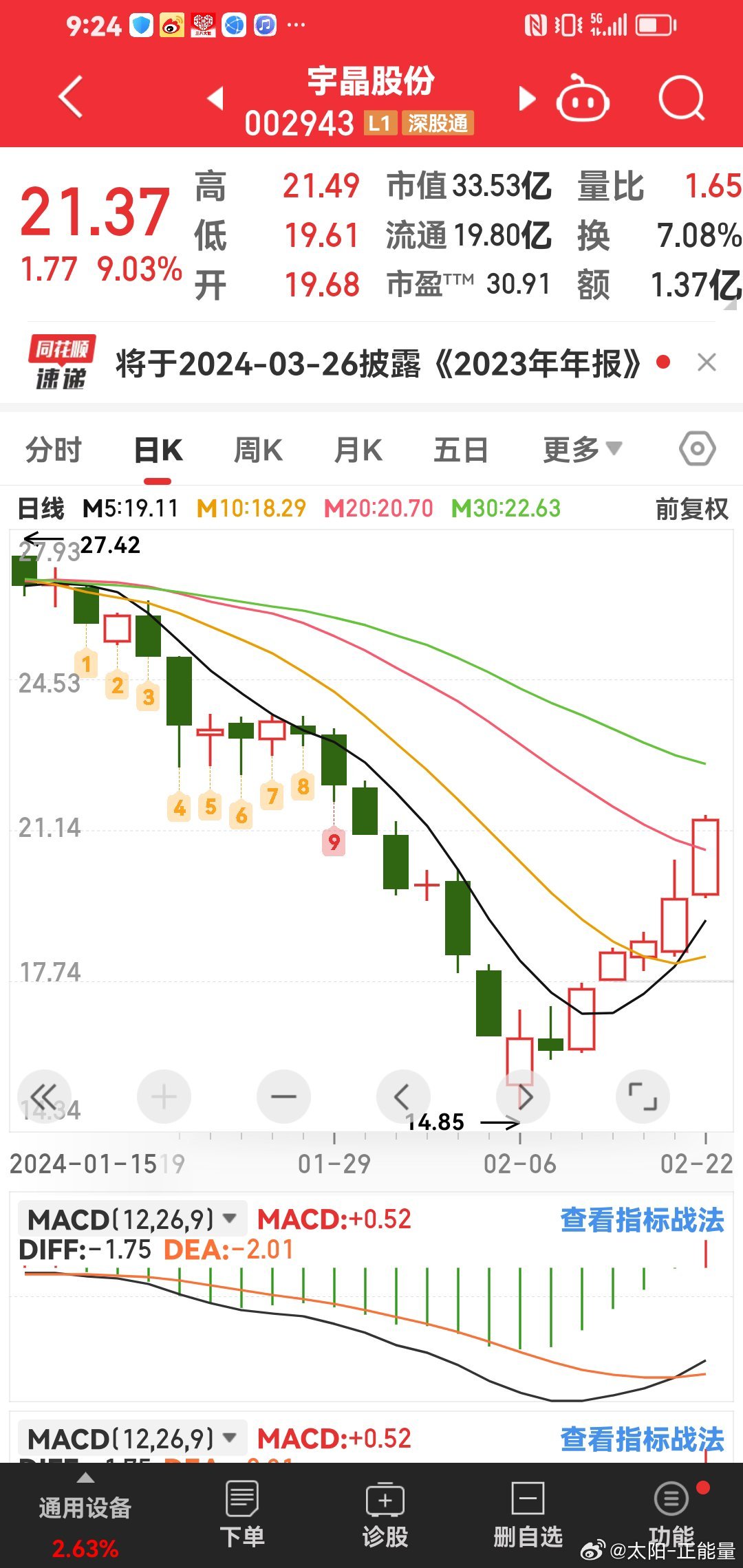Open the 更多 chart period dropdown
The image size is (743, 1568).
(x=581, y=448)
